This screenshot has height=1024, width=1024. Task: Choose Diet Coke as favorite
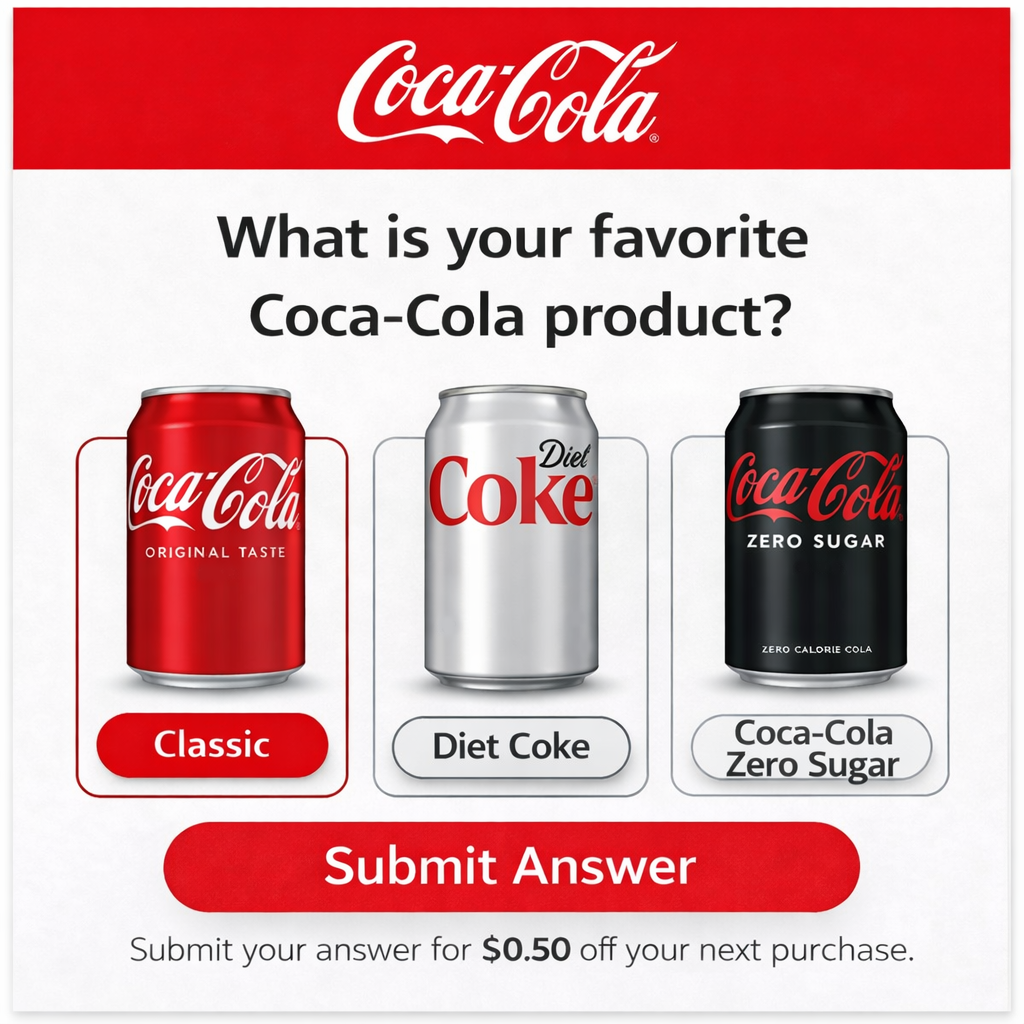[x=511, y=747]
